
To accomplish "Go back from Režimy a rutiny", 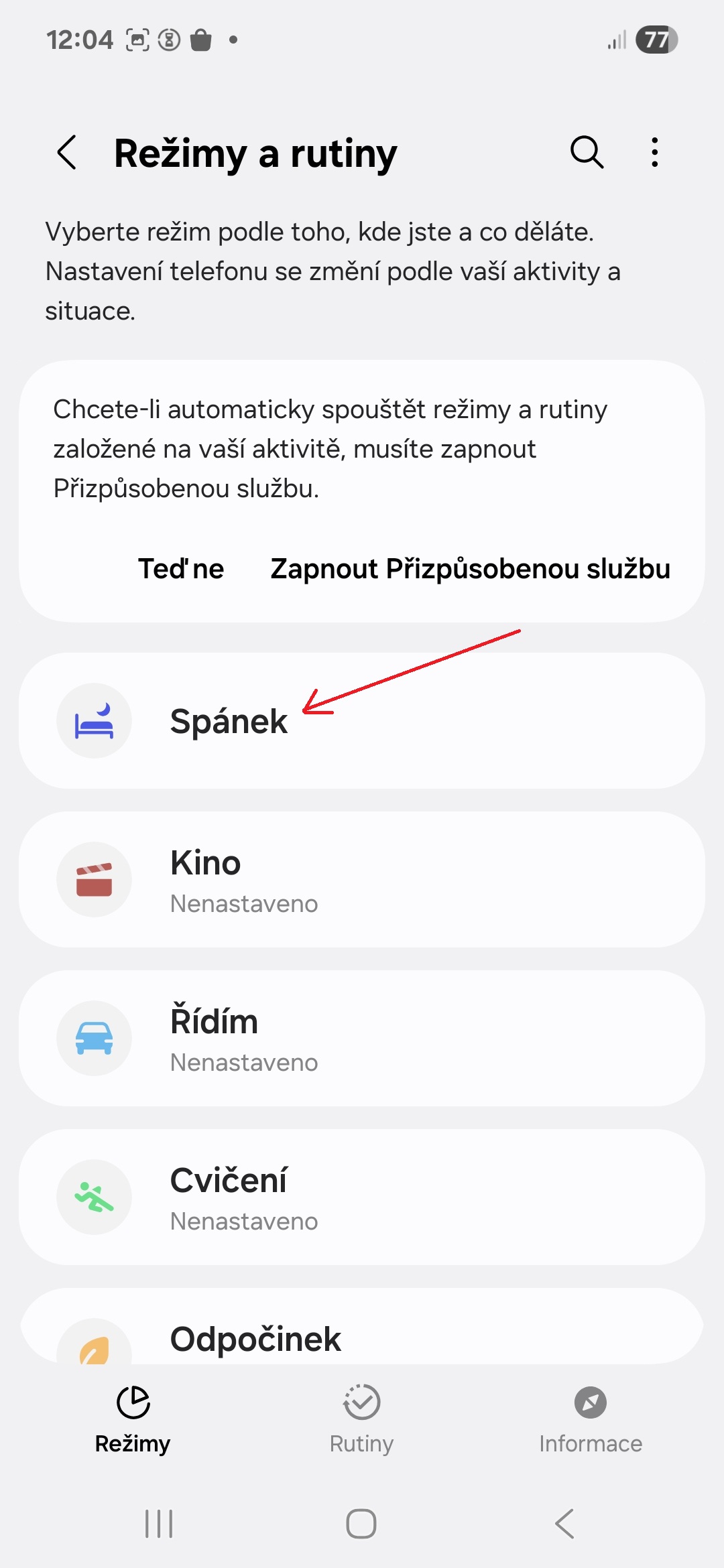I will tap(67, 153).
